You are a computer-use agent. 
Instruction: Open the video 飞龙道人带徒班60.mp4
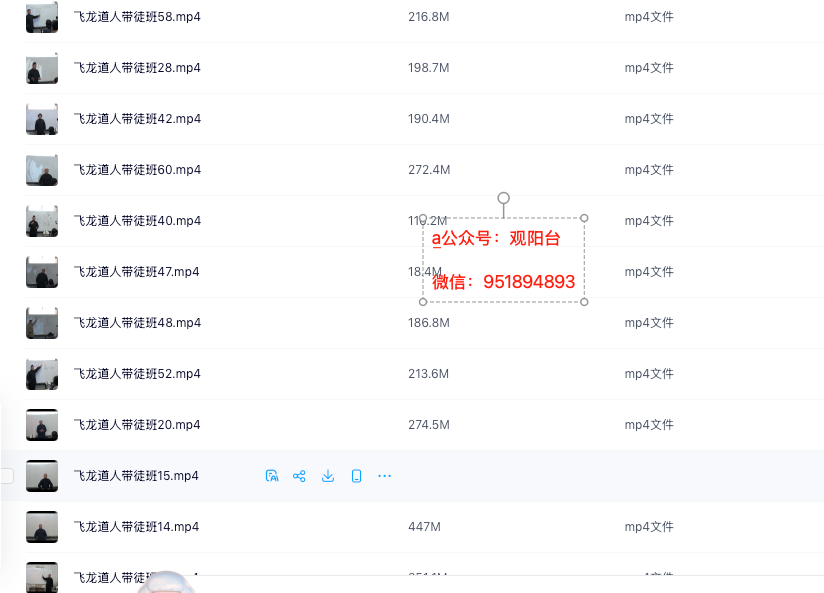(137, 170)
